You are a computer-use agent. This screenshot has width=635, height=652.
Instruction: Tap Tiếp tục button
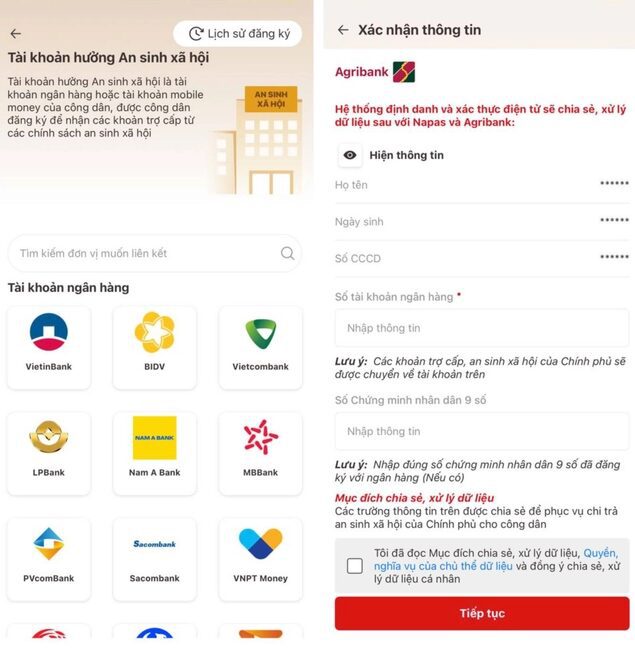coord(482,613)
